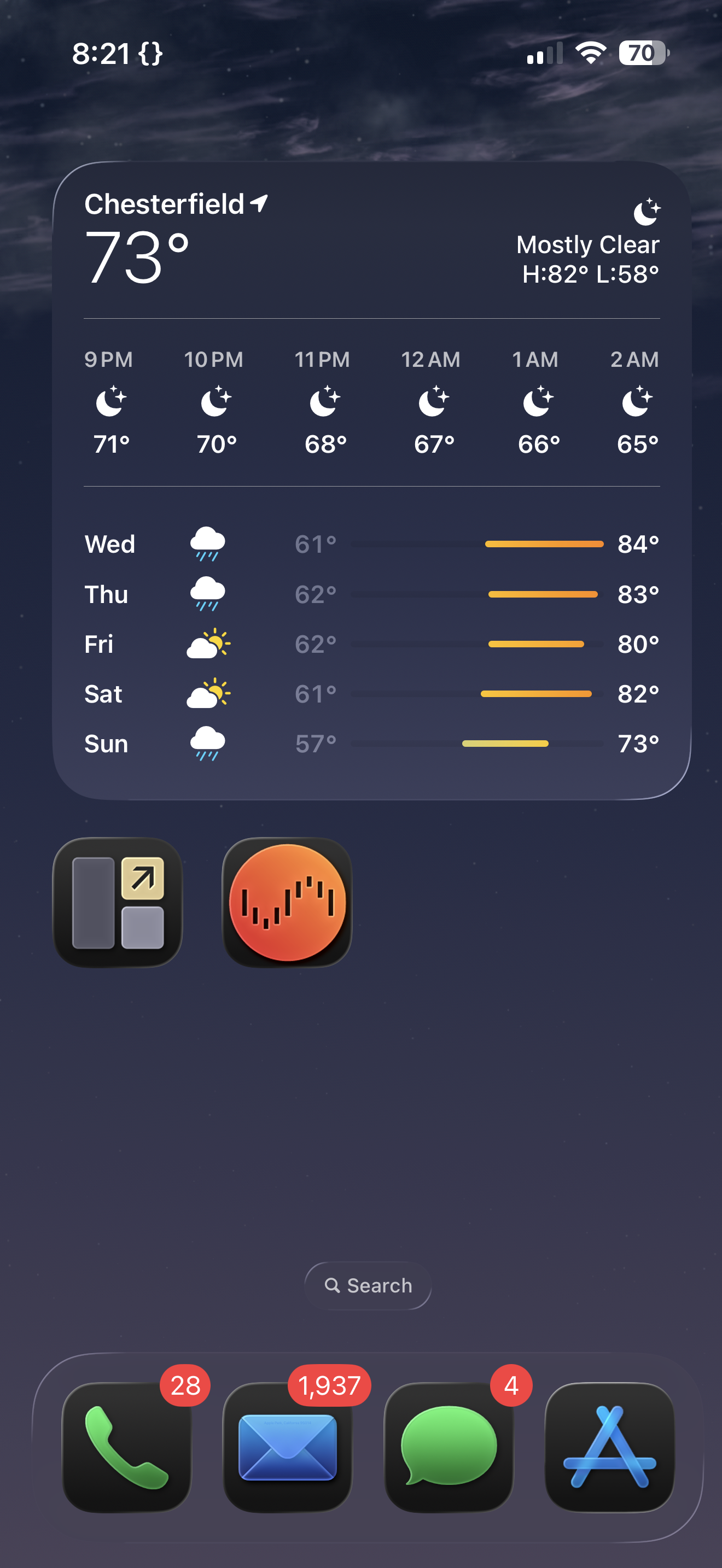Open Mail with 1,937 unread
Viewport: 722px width, 1568px height.
click(x=287, y=1447)
